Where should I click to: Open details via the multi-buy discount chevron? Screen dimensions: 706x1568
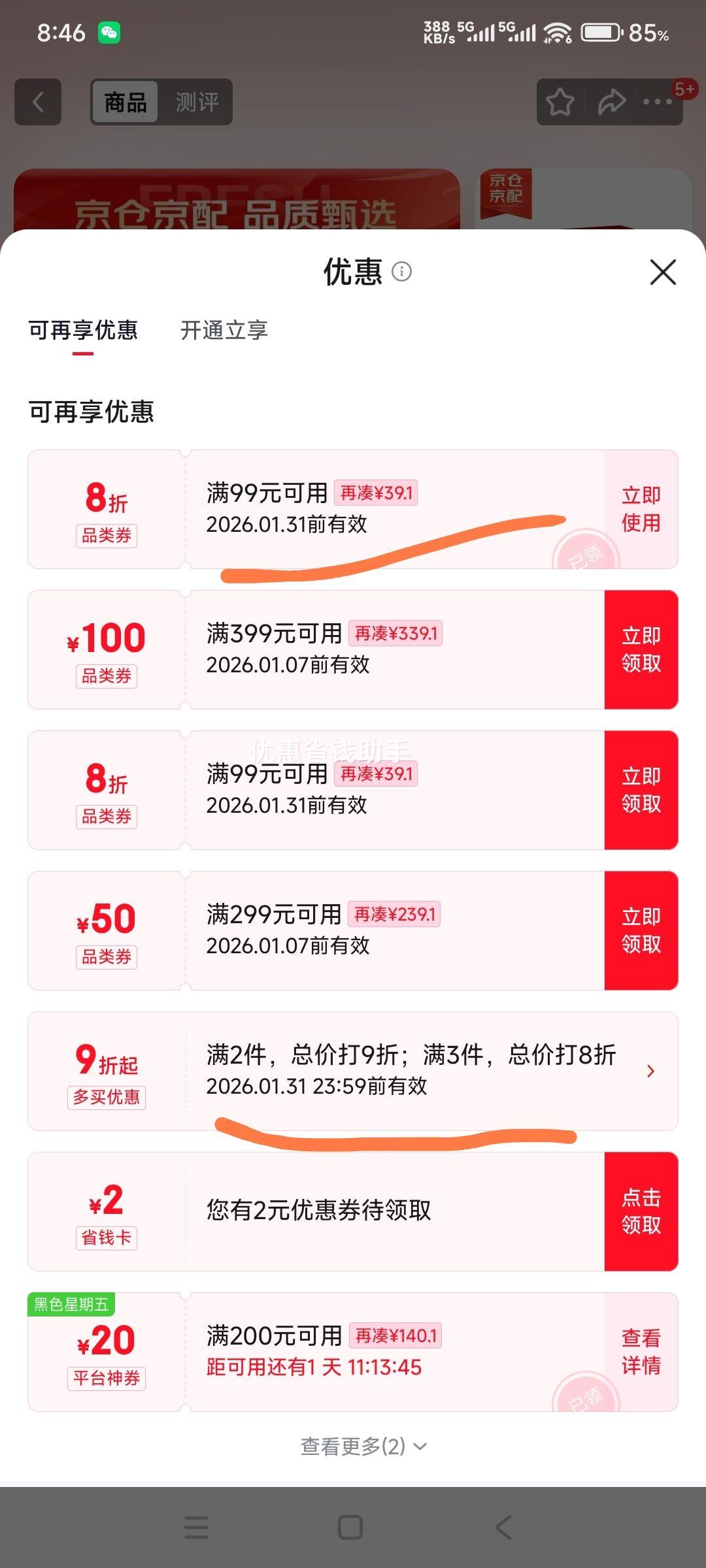pyautogui.click(x=650, y=1071)
